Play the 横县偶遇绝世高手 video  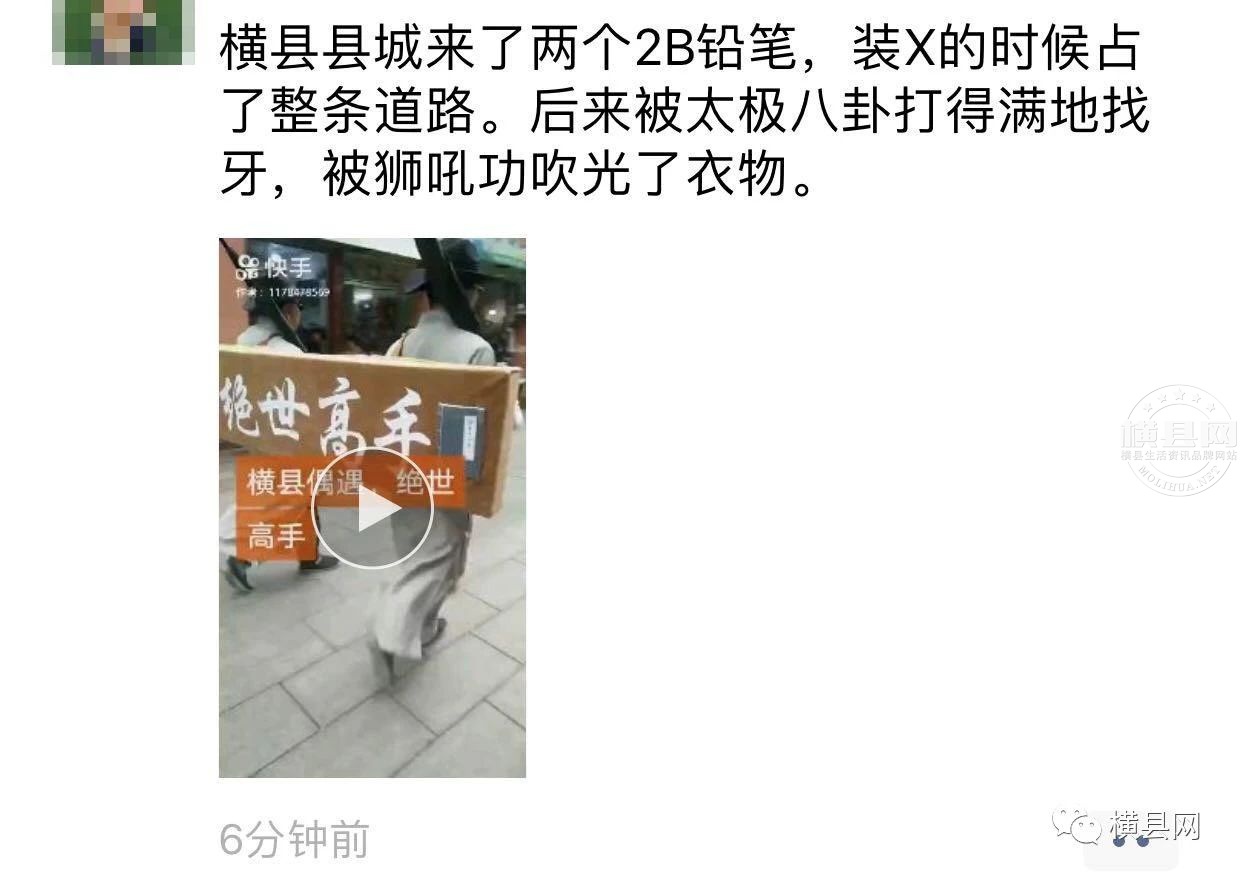[372, 508]
